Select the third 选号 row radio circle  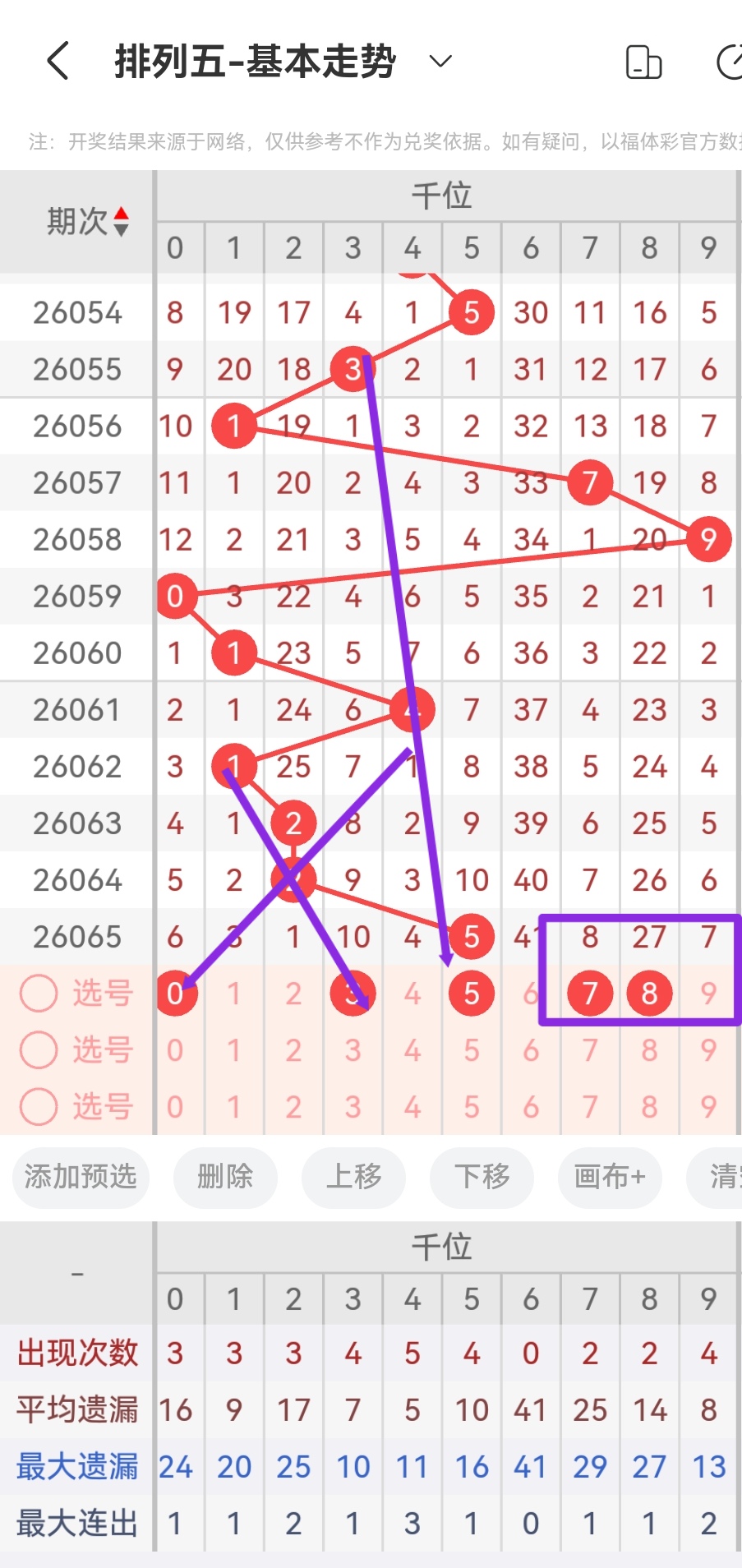[38, 1107]
